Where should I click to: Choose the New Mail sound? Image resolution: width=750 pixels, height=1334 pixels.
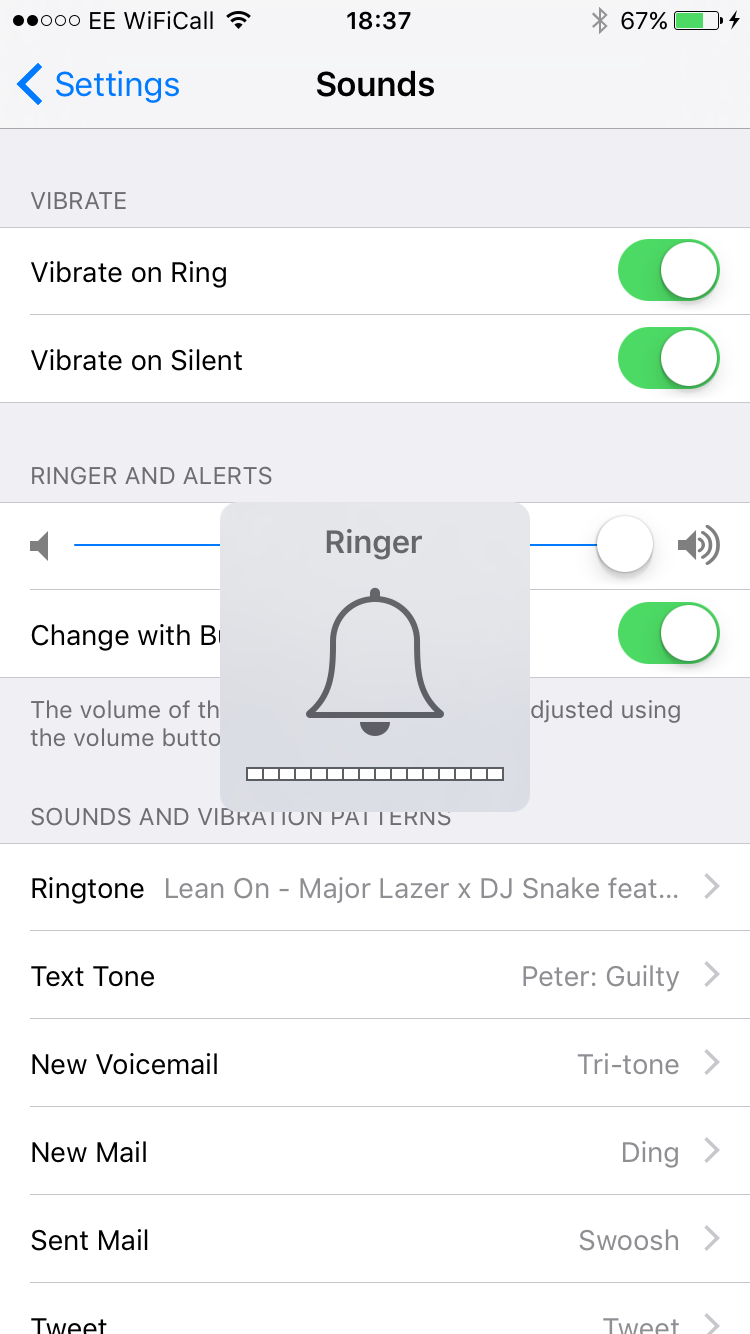coord(375,1152)
